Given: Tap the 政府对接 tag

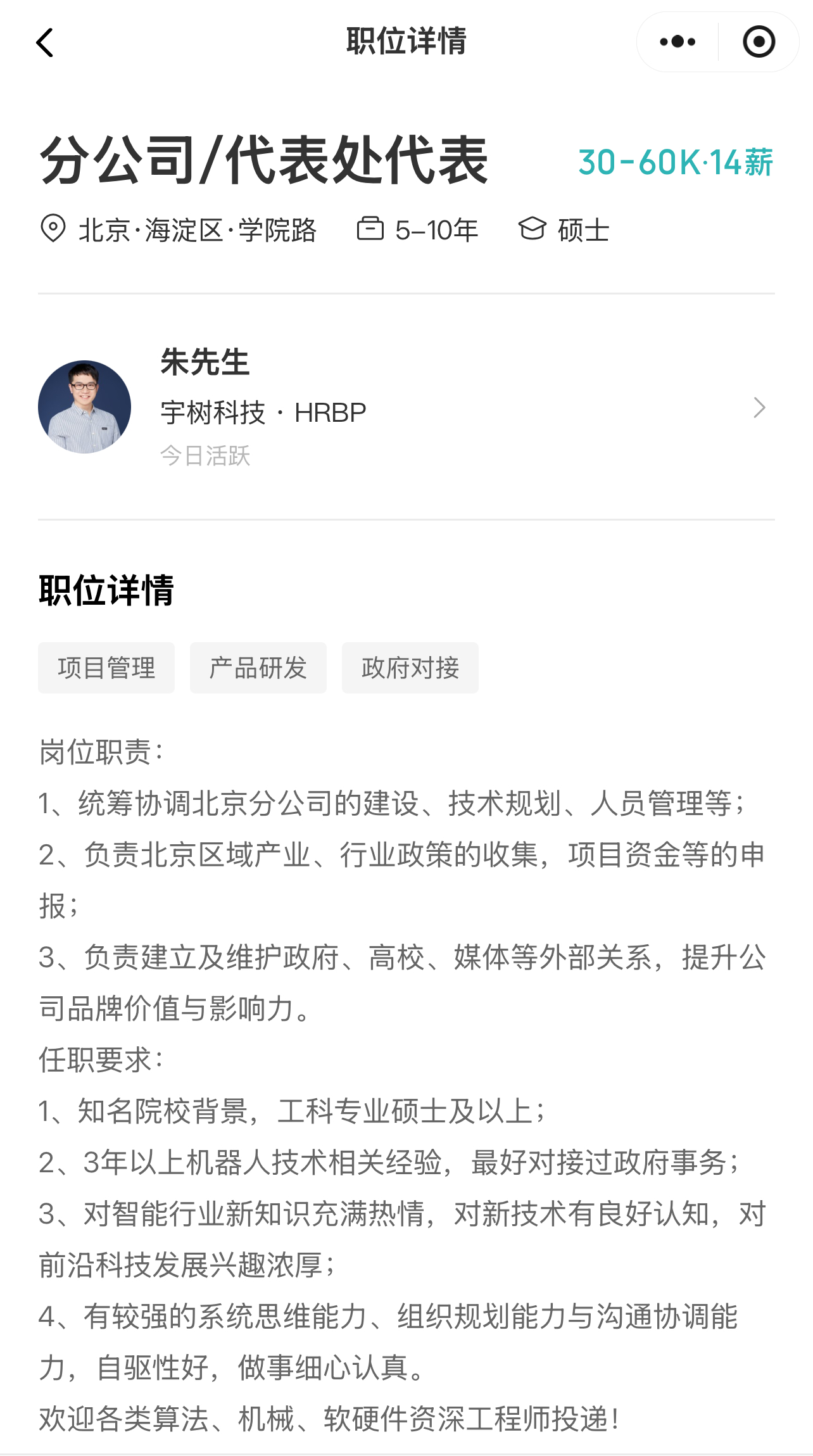Looking at the screenshot, I should [x=410, y=668].
